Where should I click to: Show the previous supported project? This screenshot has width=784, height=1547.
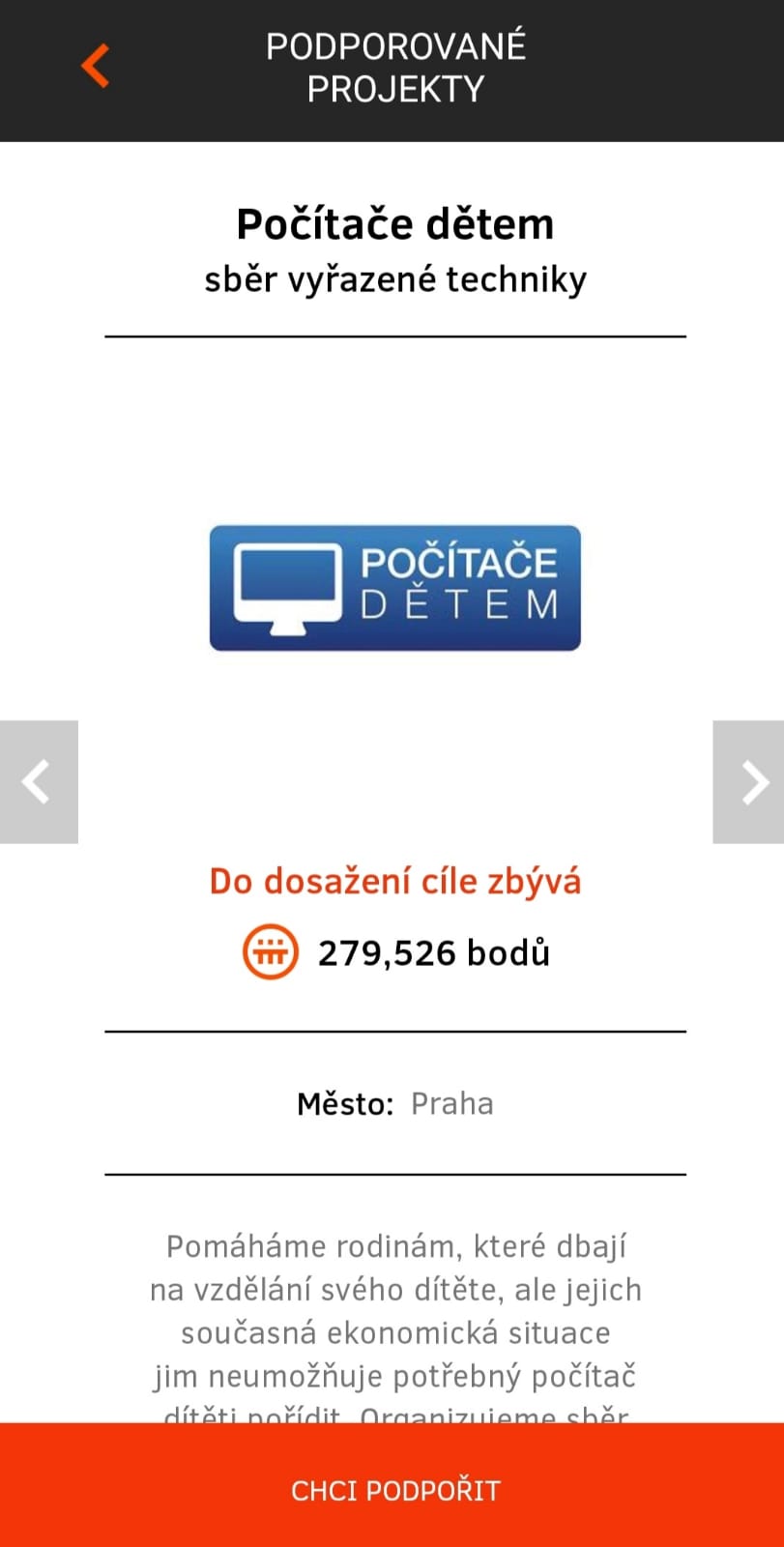pos(38,781)
